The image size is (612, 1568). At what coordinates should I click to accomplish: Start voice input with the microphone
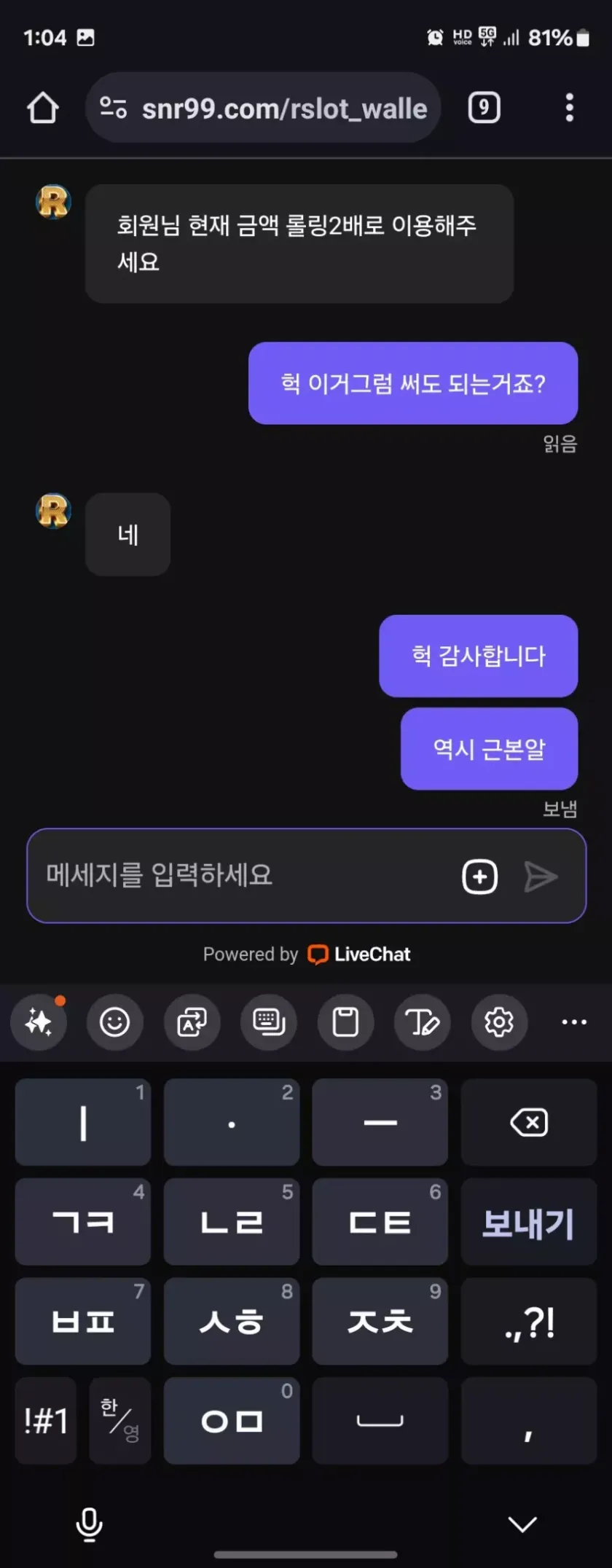click(89, 1524)
